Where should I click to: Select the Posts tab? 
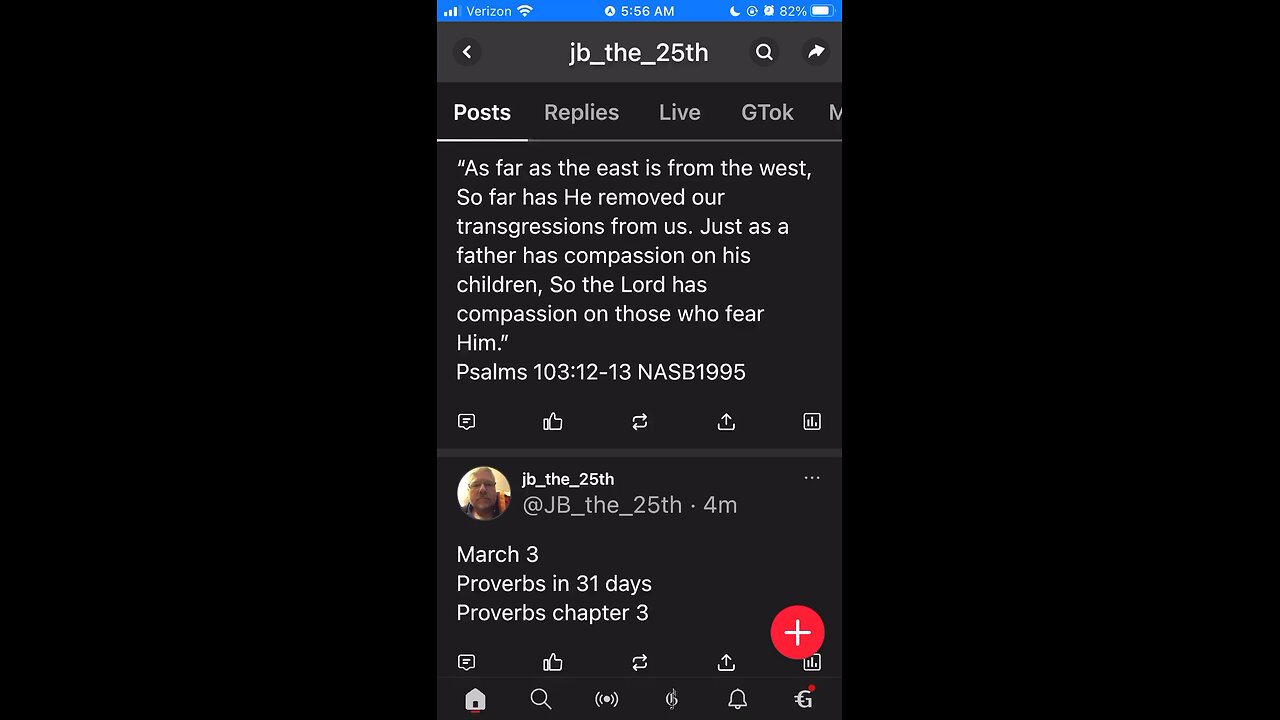click(x=482, y=112)
